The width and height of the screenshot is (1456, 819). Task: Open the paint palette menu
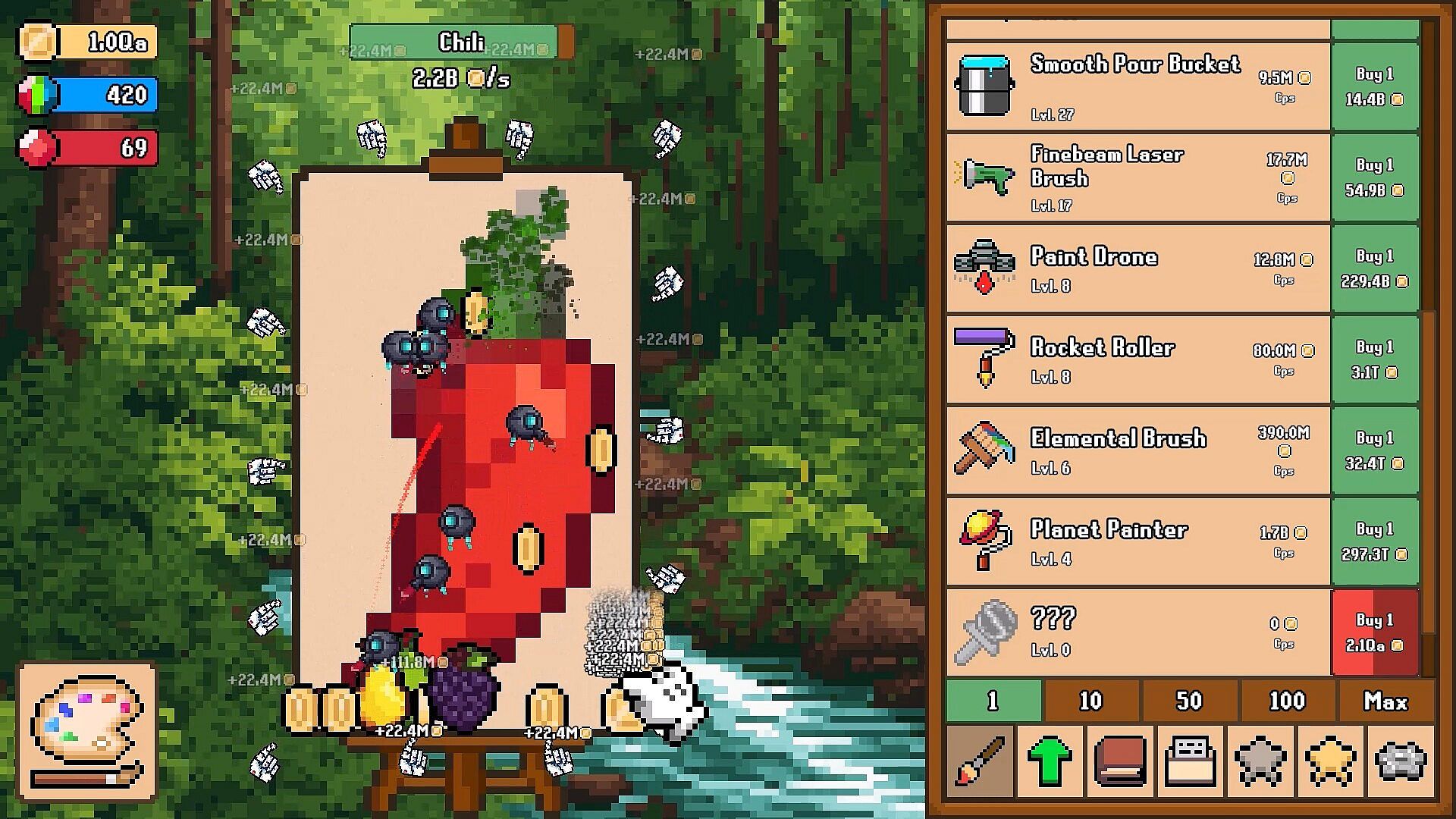[x=87, y=731]
